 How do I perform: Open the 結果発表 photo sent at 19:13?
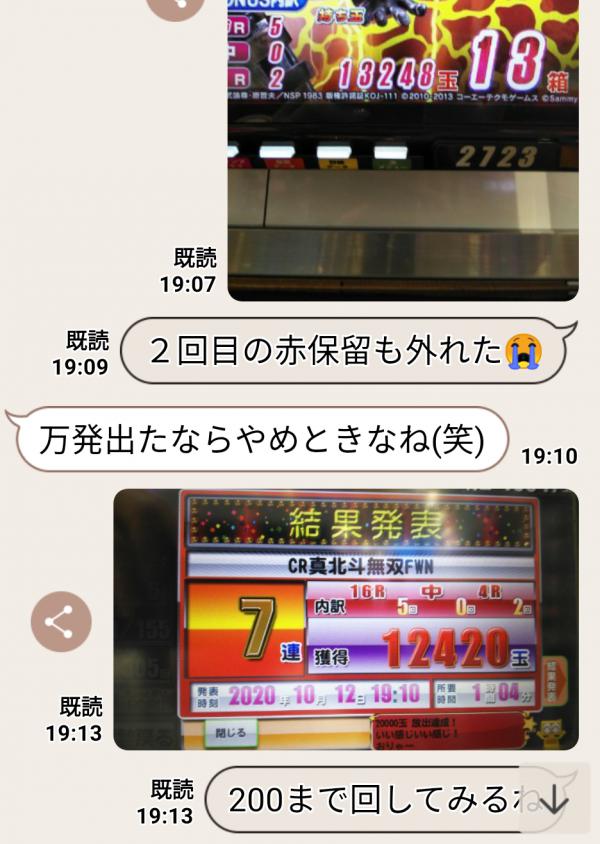pyautogui.click(x=345, y=619)
